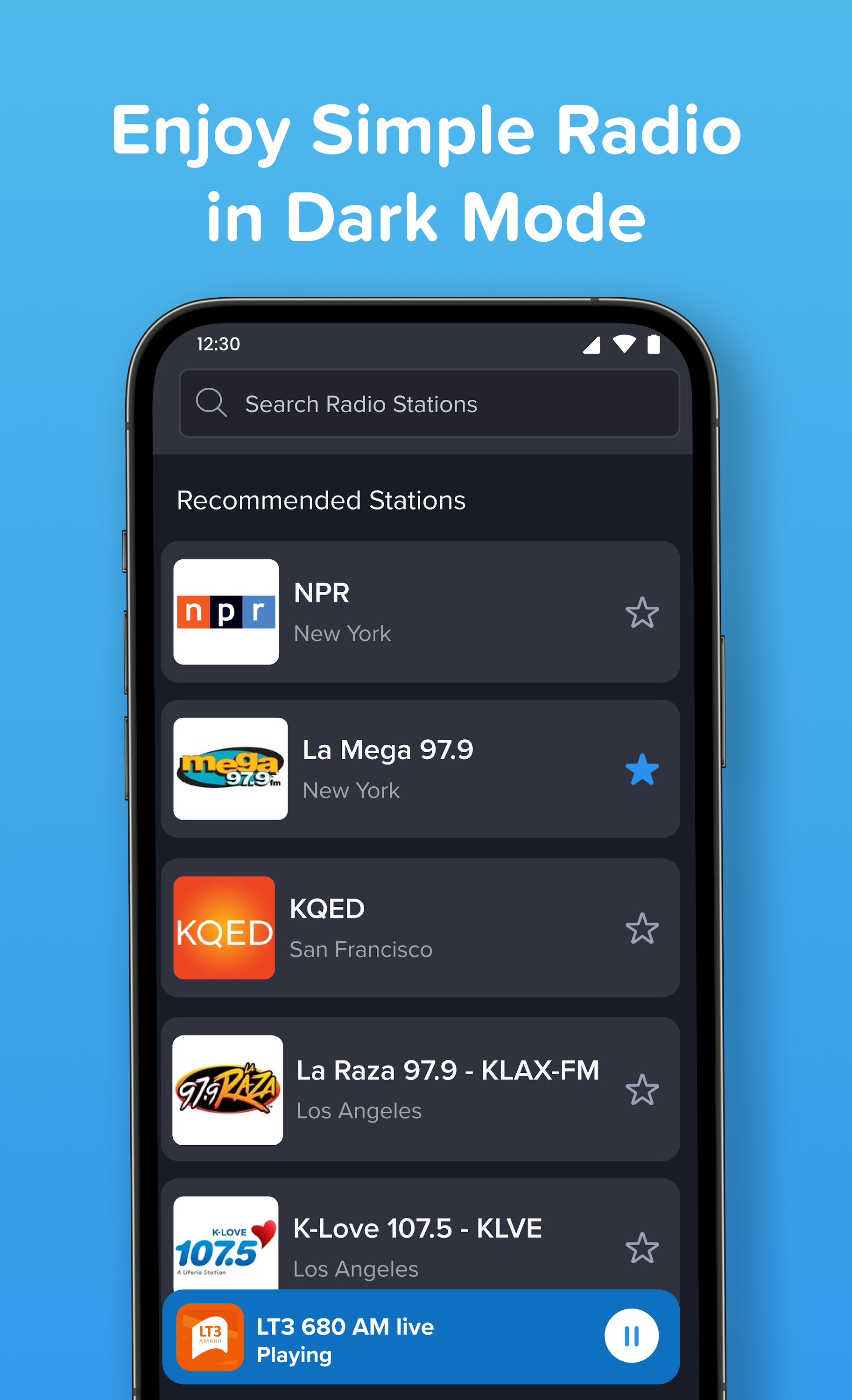The height and width of the screenshot is (1400, 852).
Task: Tap the KQED station logo
Action: coord(224,927)
